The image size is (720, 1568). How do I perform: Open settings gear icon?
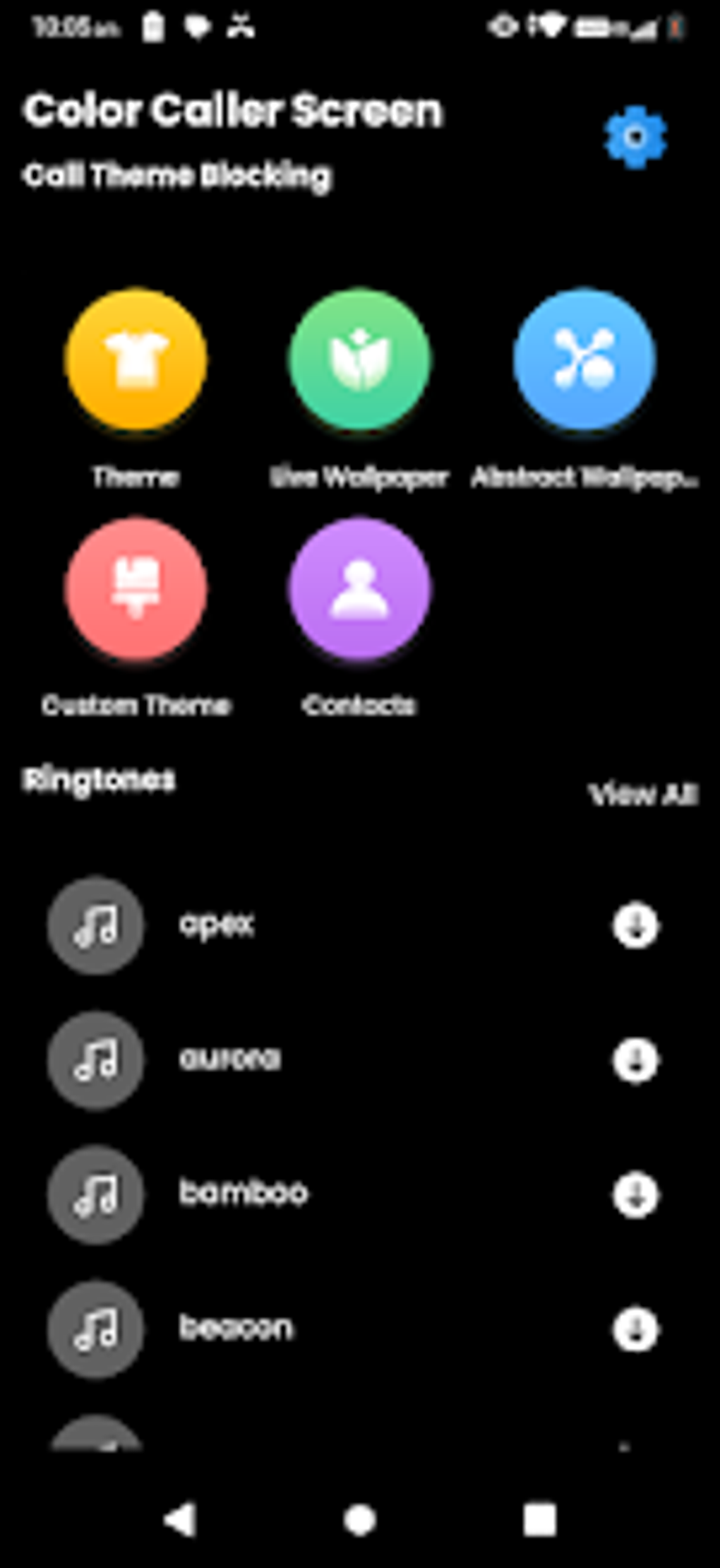point(635,137)
